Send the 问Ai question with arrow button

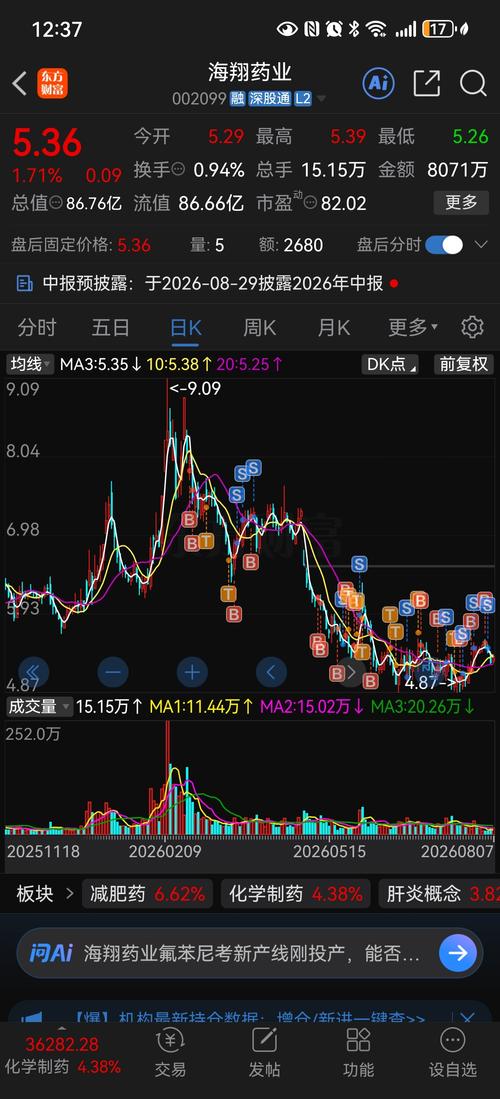(458, 953)
